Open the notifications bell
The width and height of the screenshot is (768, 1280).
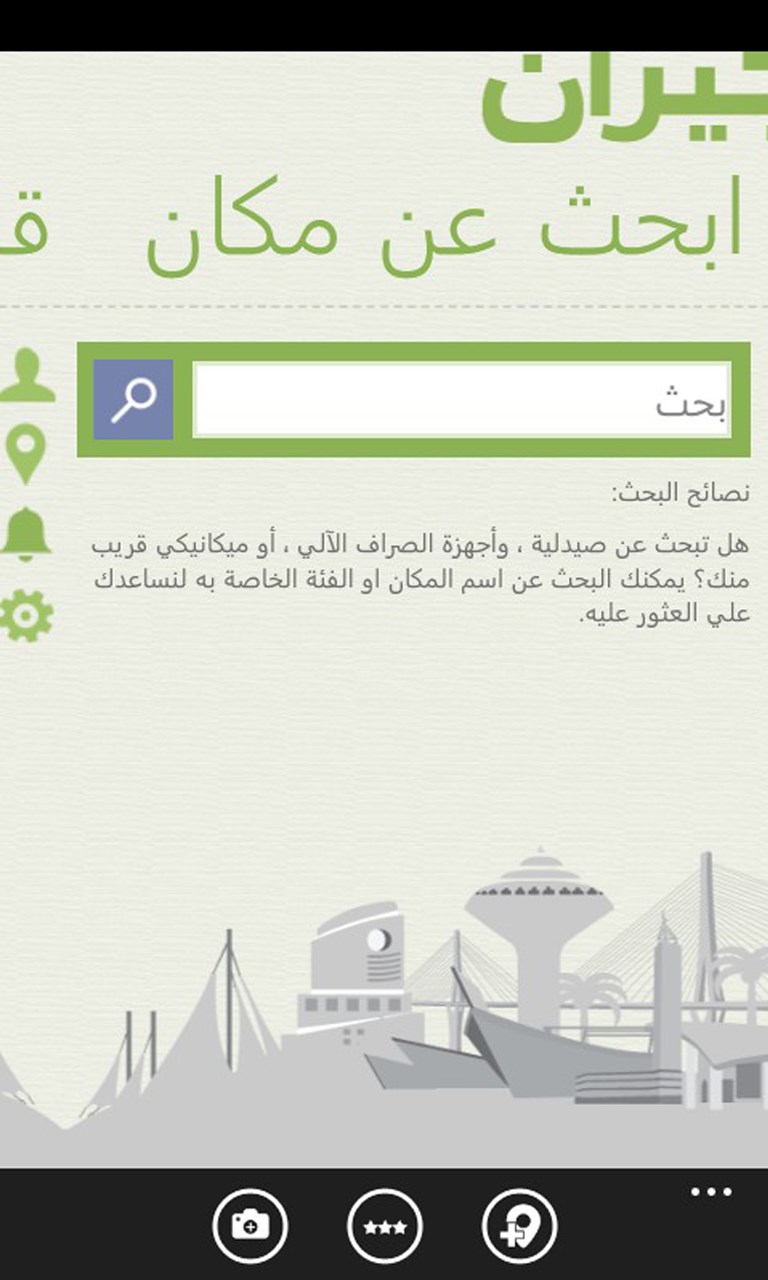(x=26, y=533)
